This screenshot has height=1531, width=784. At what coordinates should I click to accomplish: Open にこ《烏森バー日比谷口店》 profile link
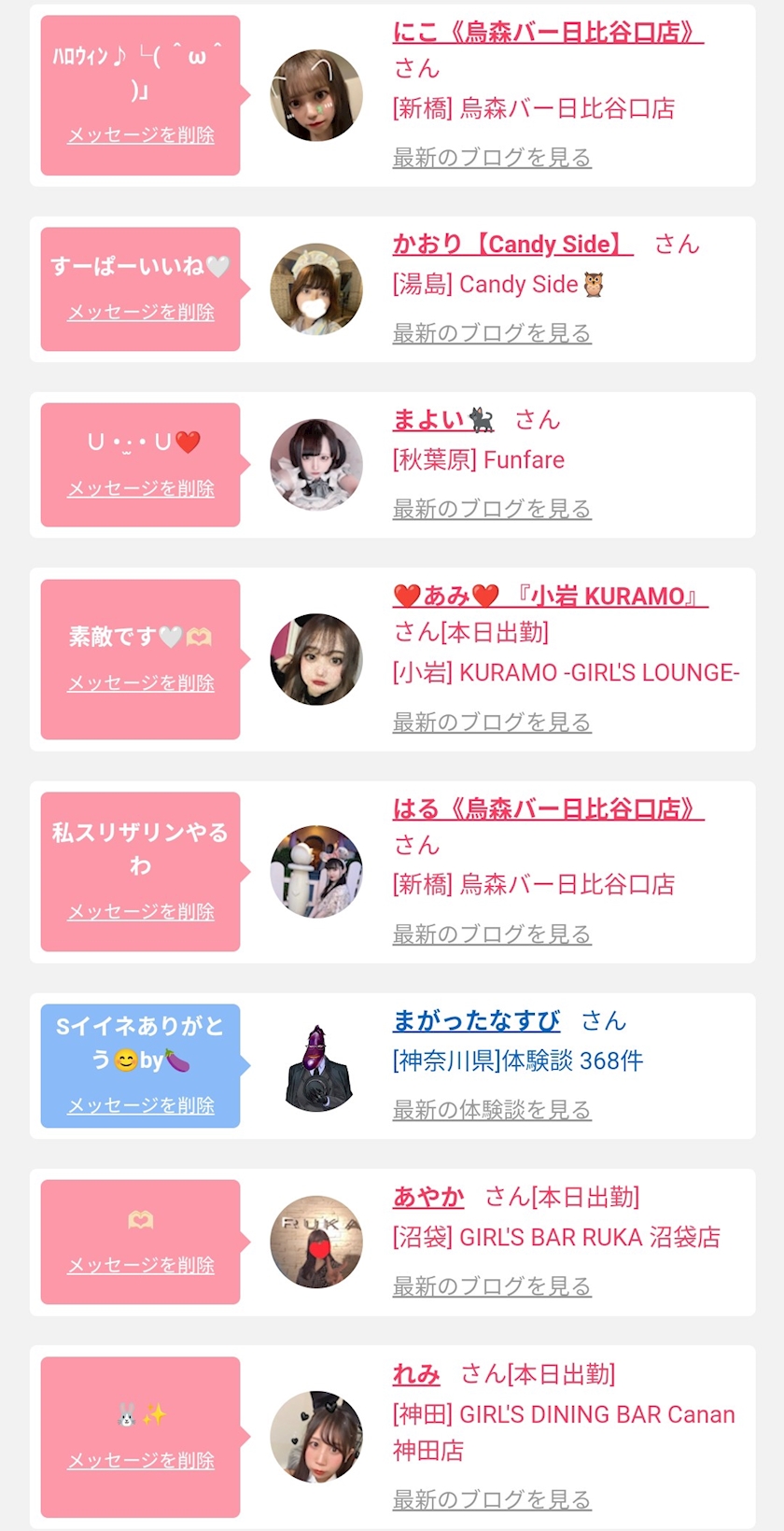tap(548, 32)
